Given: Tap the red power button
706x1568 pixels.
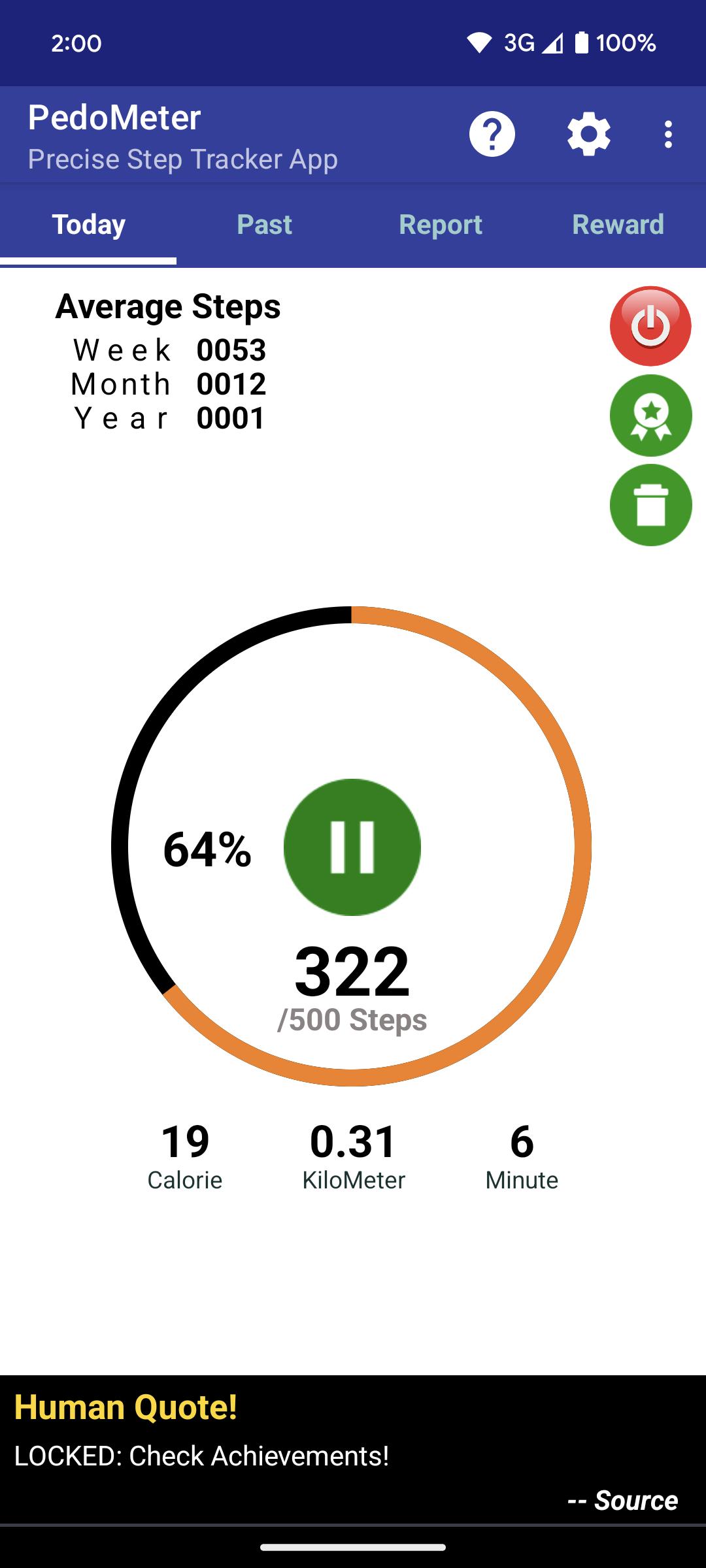Looking at the screenshot, I should (x=650, y=325).
